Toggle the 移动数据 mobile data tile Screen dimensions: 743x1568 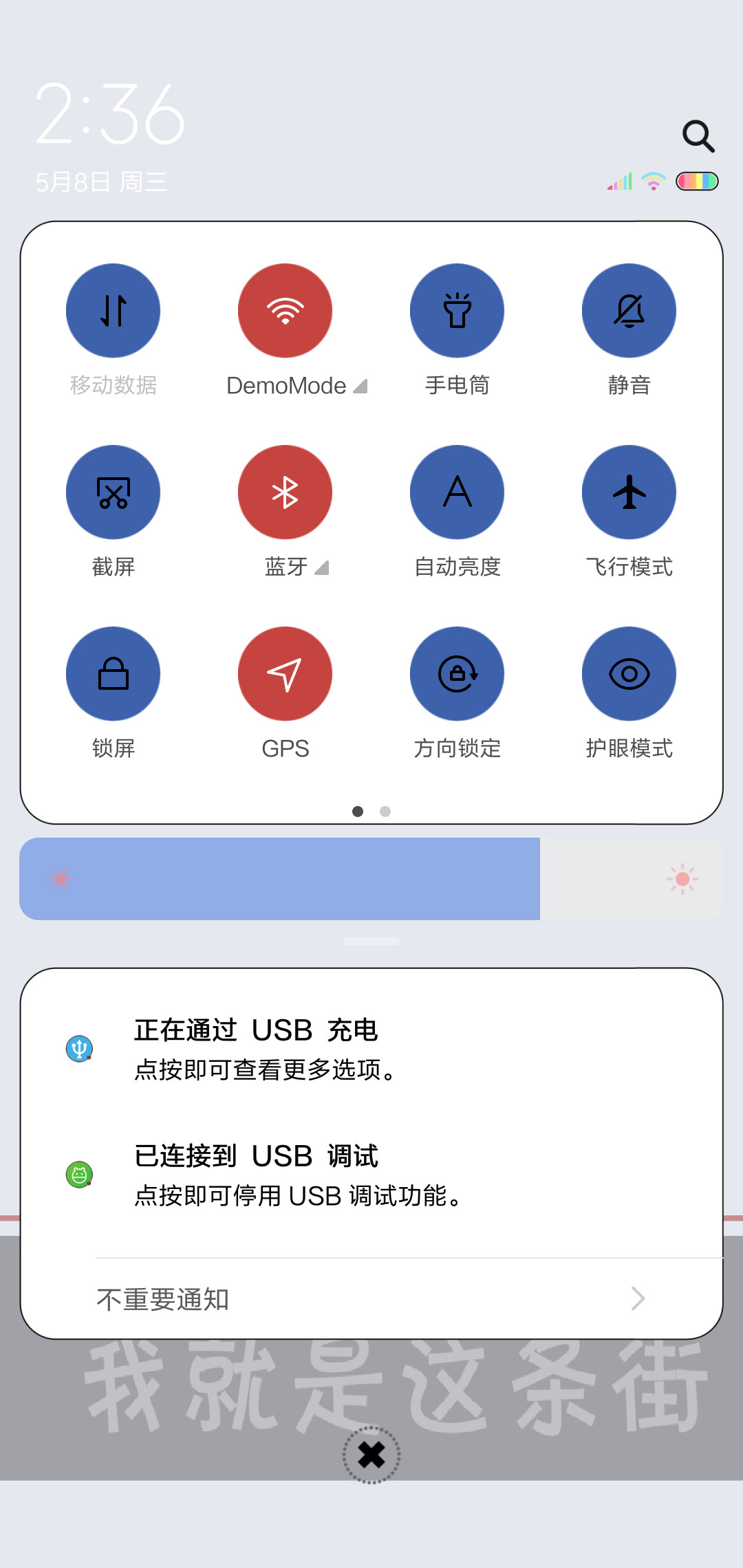point(113,310)
